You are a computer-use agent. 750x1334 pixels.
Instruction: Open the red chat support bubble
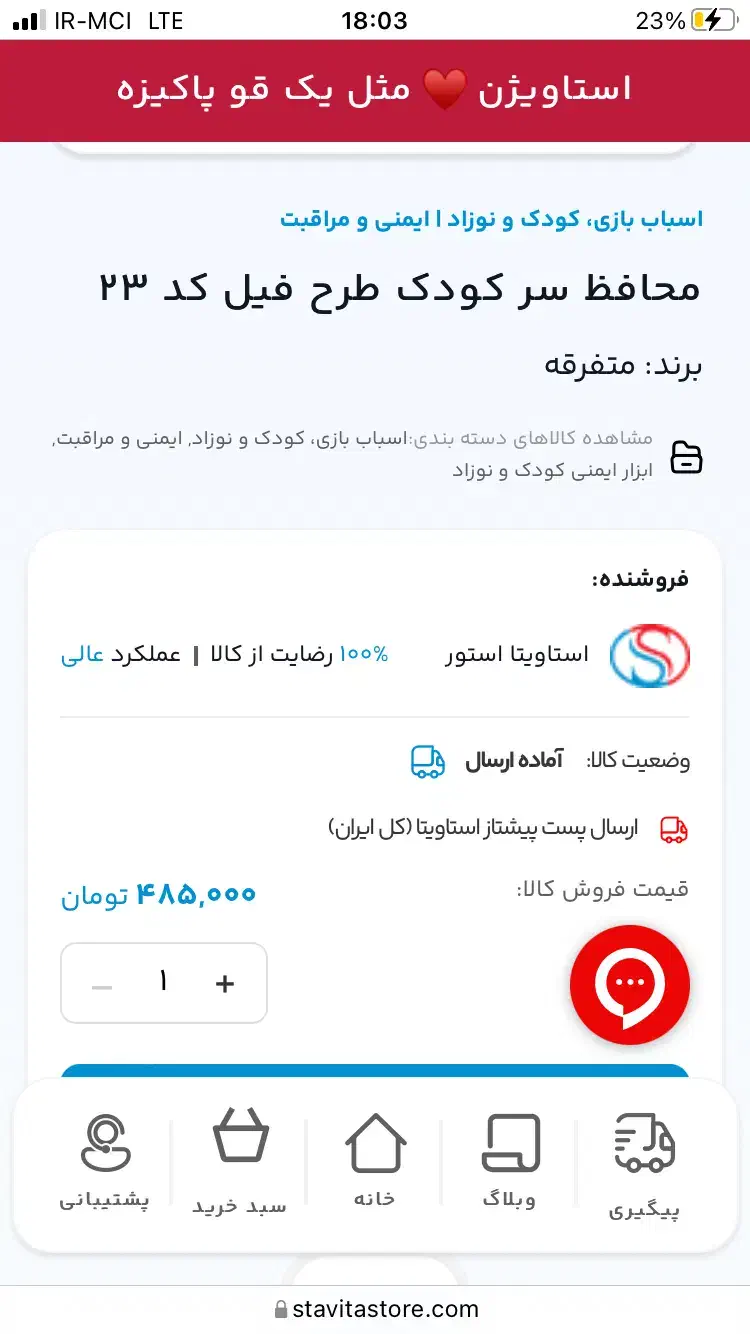[630, 984]
